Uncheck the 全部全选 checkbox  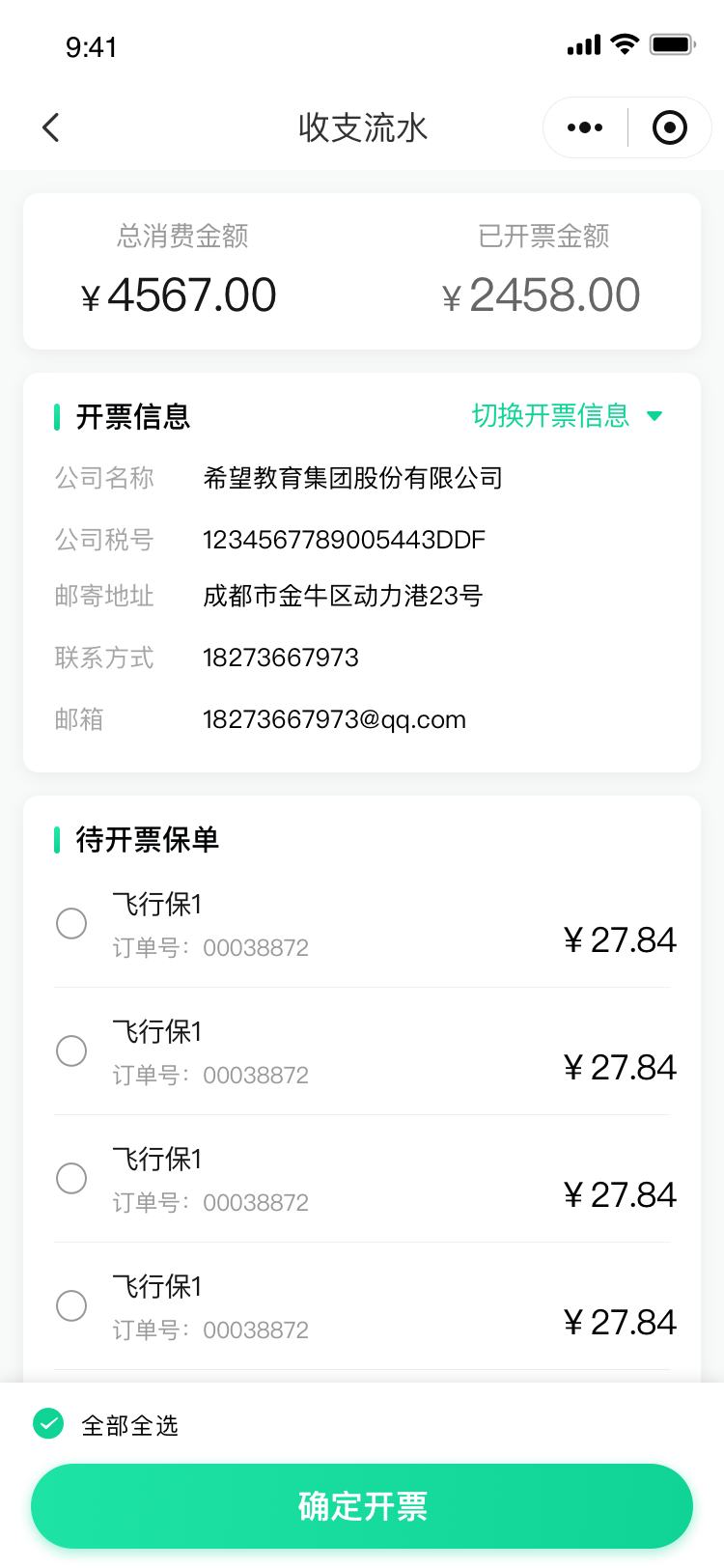[x=48, y=1423]
